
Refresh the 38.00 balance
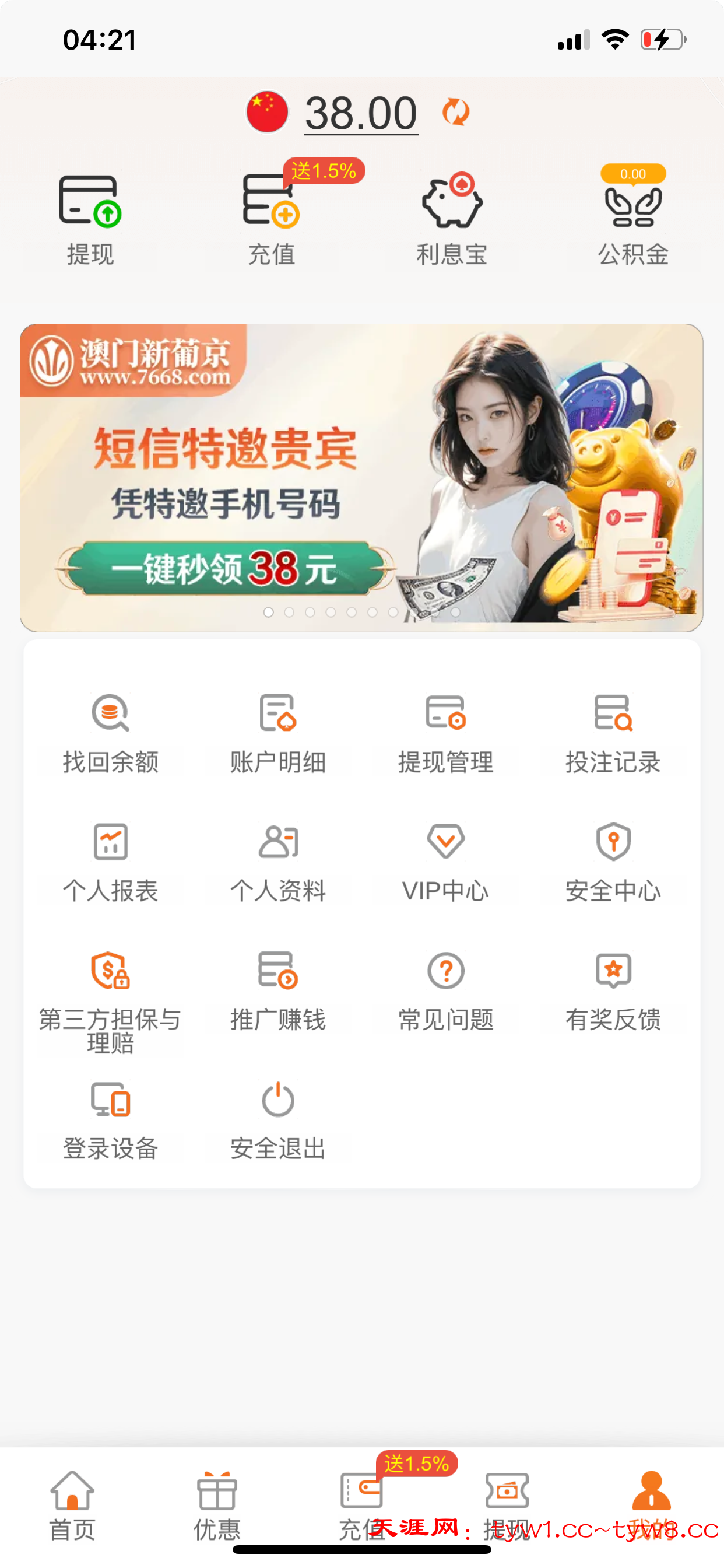coord(456,112)
